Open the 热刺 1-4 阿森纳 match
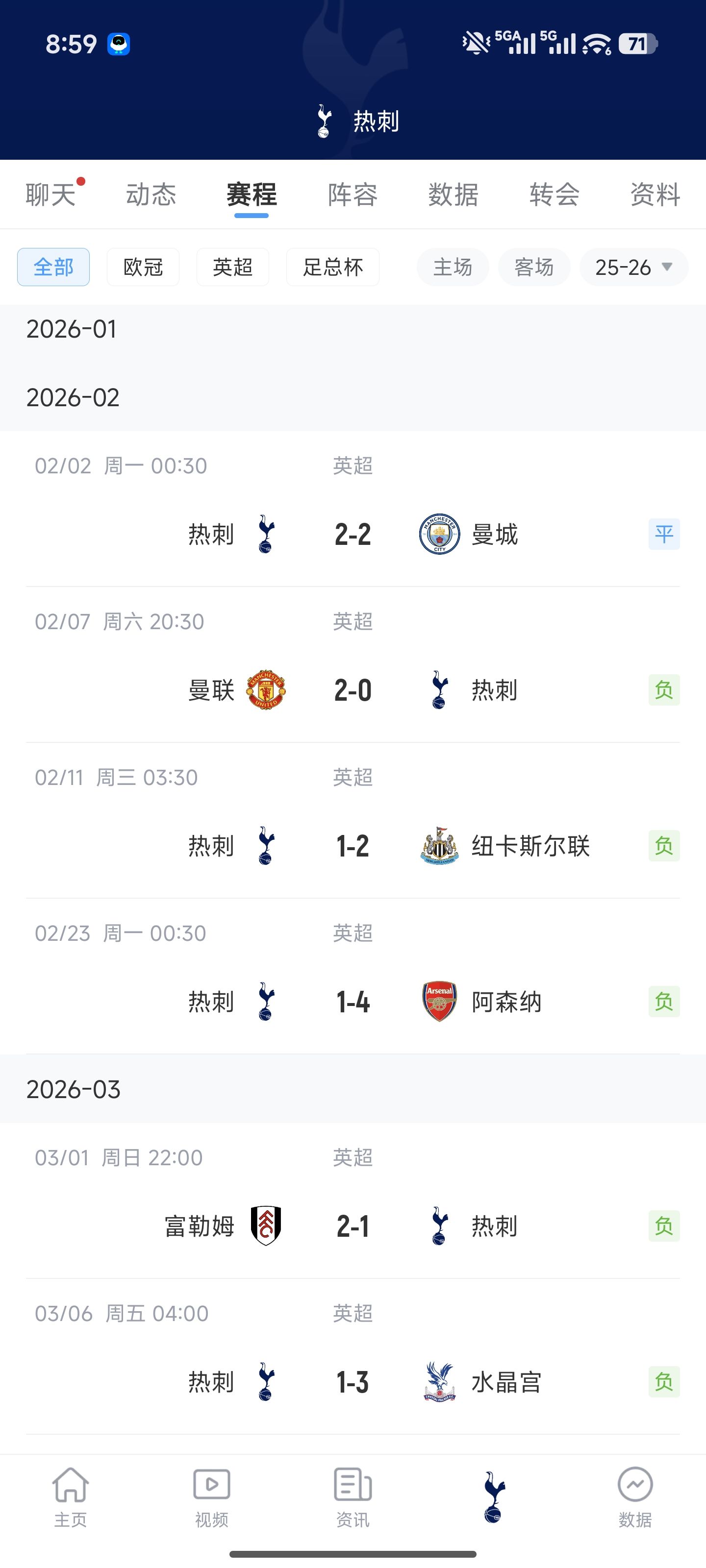The image size is (706, 1568). click(x=353, y=977)
